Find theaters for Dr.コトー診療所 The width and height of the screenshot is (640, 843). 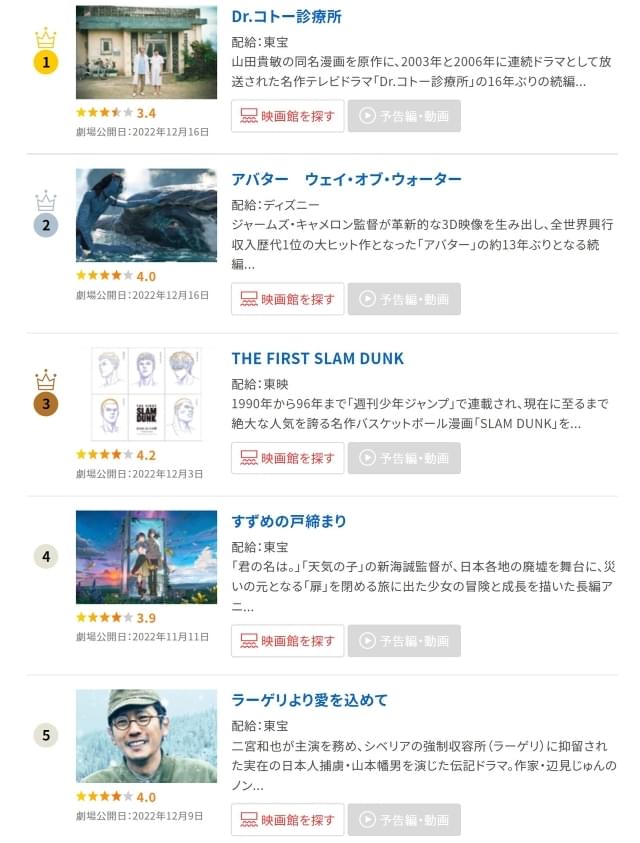288,116
